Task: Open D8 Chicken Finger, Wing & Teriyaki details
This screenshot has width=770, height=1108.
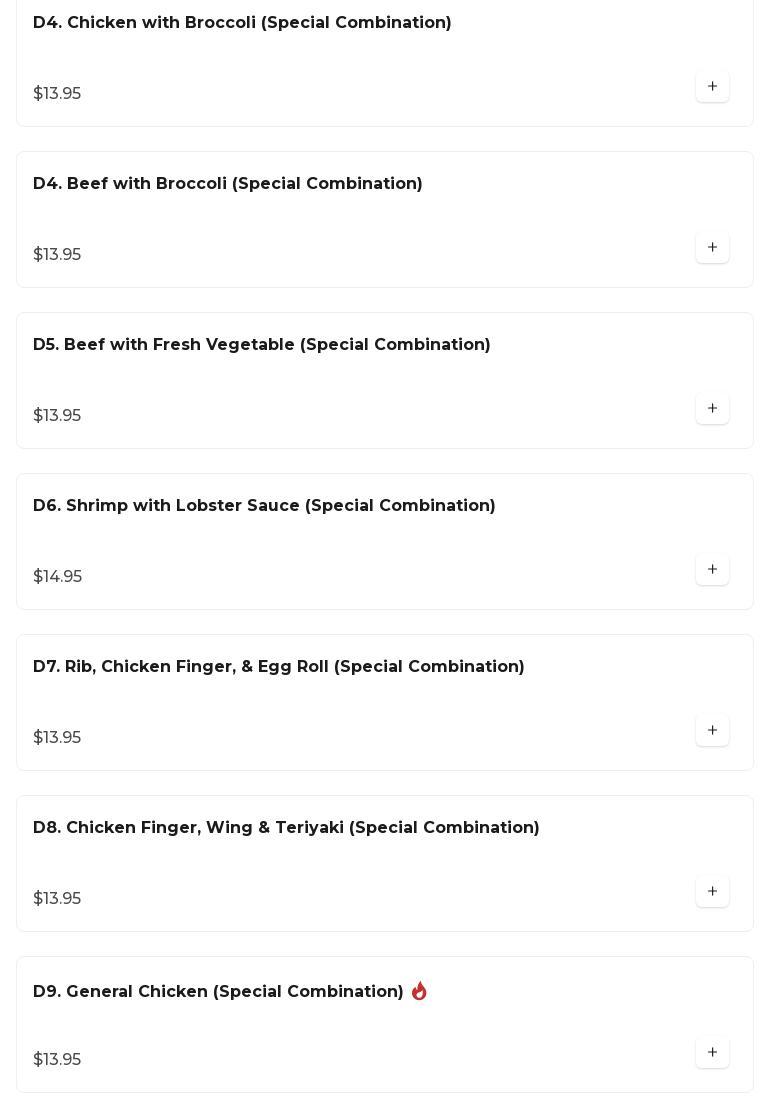Action: tap(286, 828)
